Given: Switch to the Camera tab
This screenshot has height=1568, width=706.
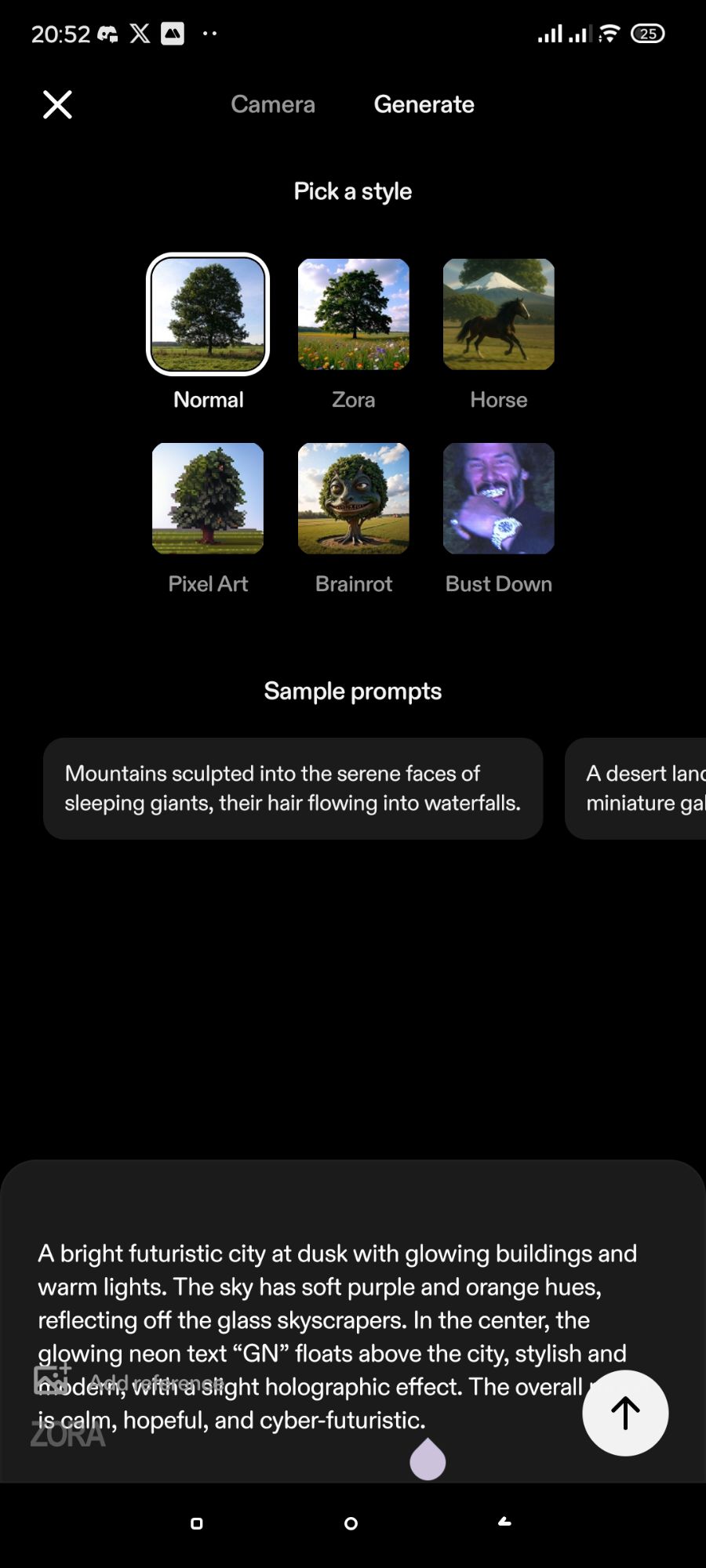Looking at the screenshot, I should (x=272, y=104).
